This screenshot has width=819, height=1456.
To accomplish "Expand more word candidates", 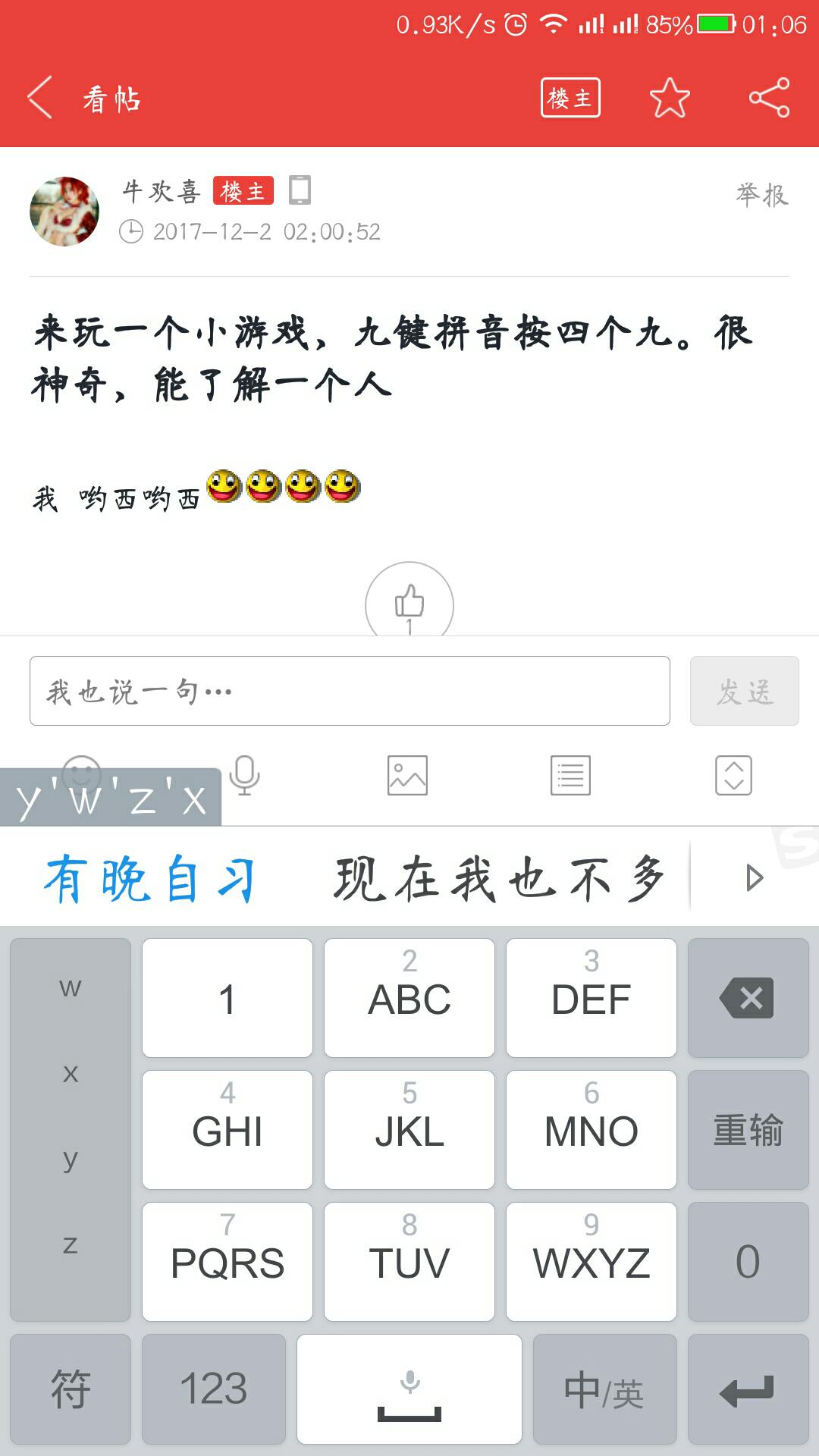I will 754,878.
